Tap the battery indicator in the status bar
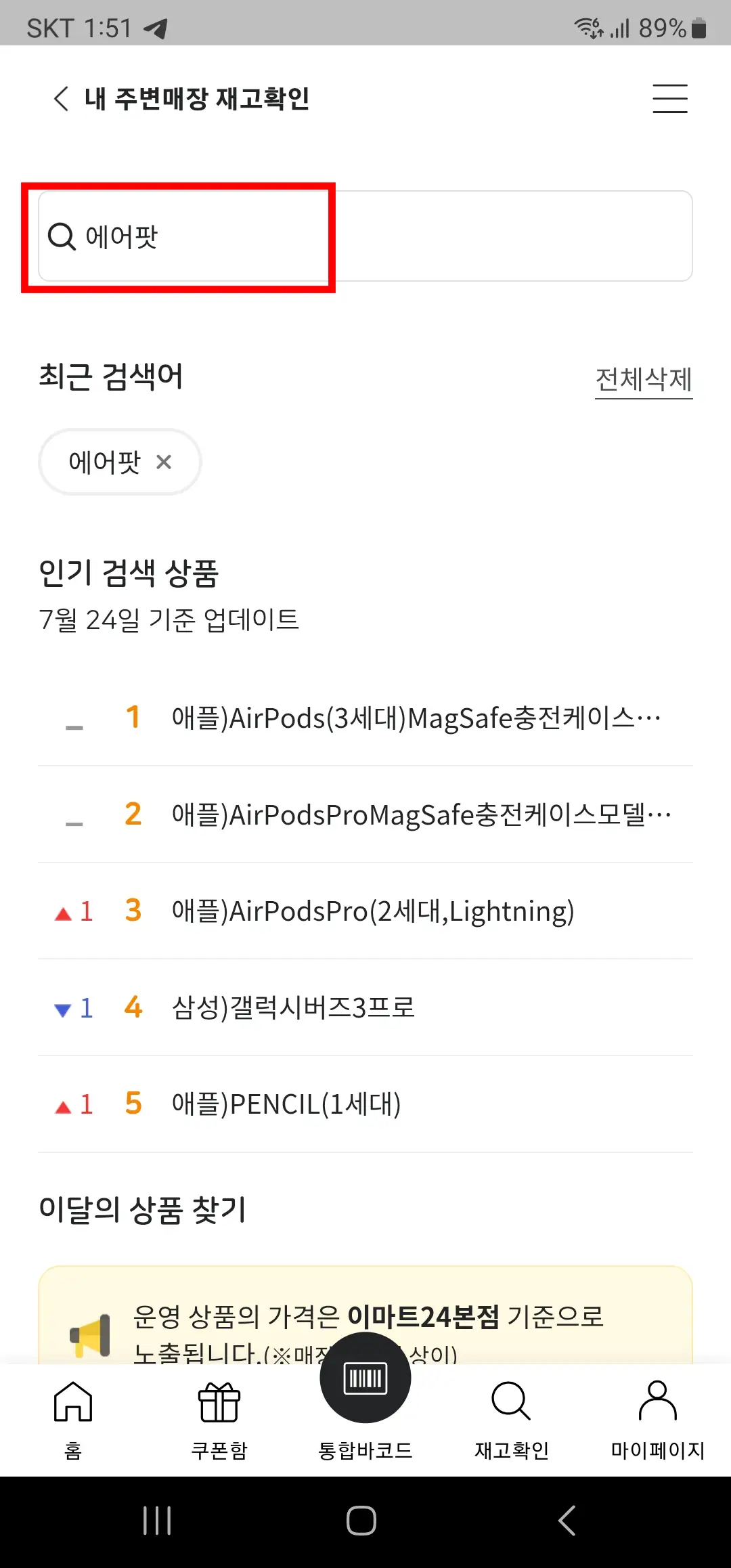 click(698, 27)
